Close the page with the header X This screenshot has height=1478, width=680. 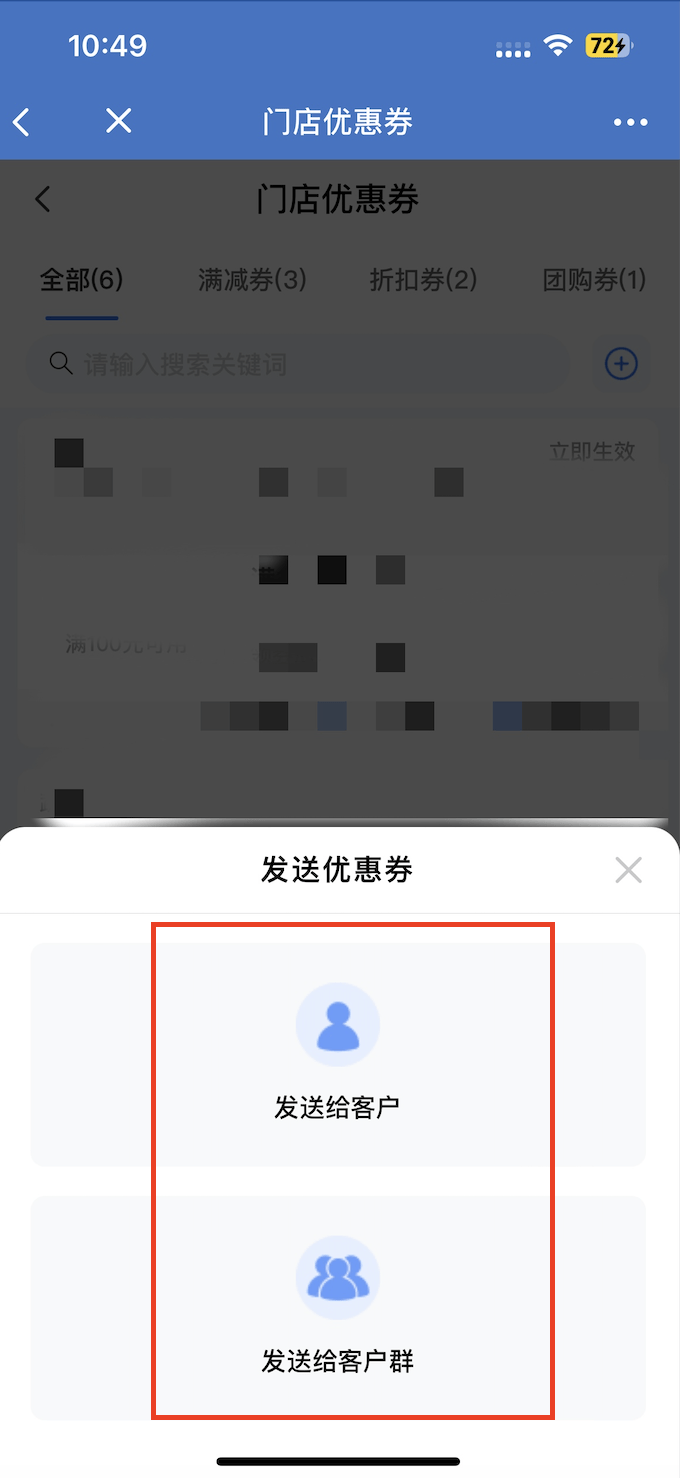[119, 122]
